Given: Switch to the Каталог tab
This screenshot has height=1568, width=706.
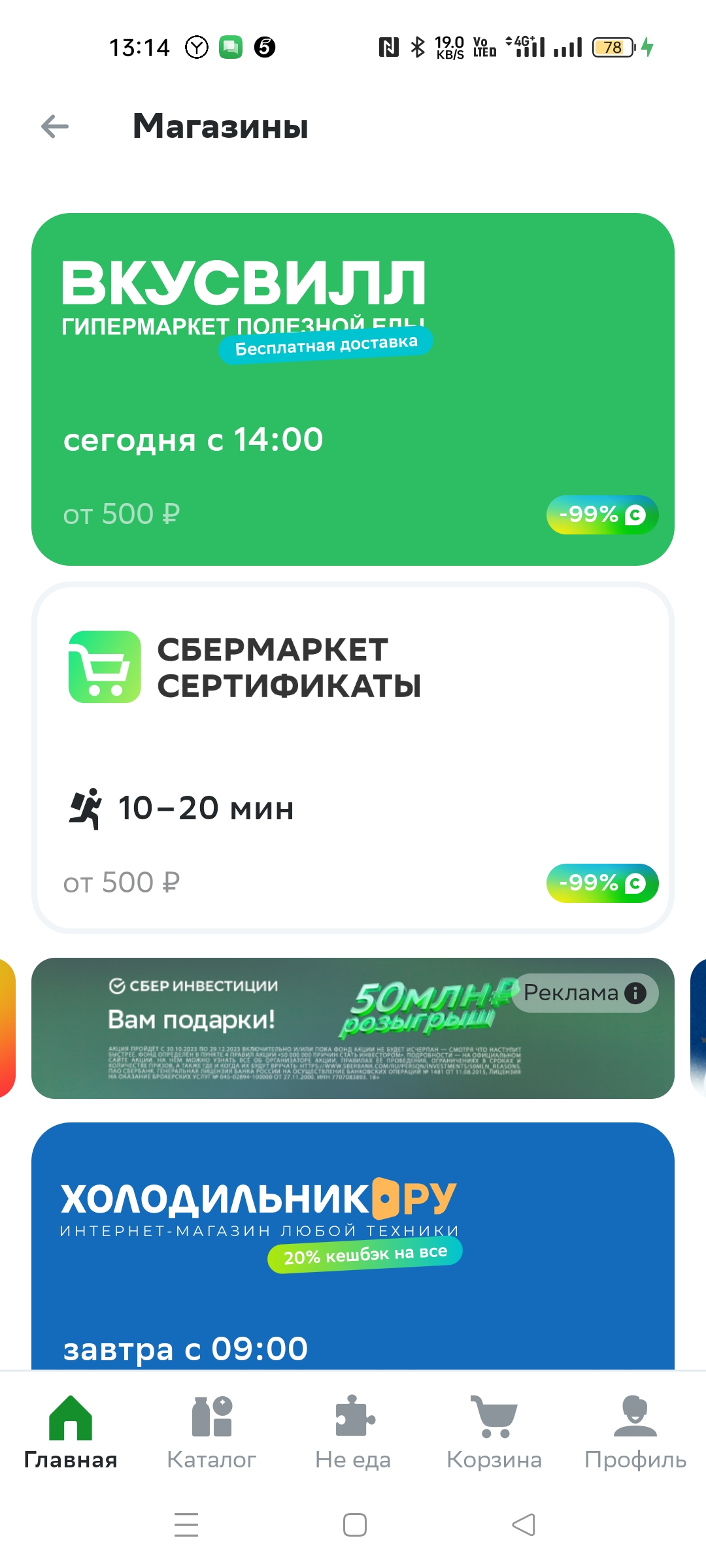Looking at the screenshot, I should [x=212, y=1432].
